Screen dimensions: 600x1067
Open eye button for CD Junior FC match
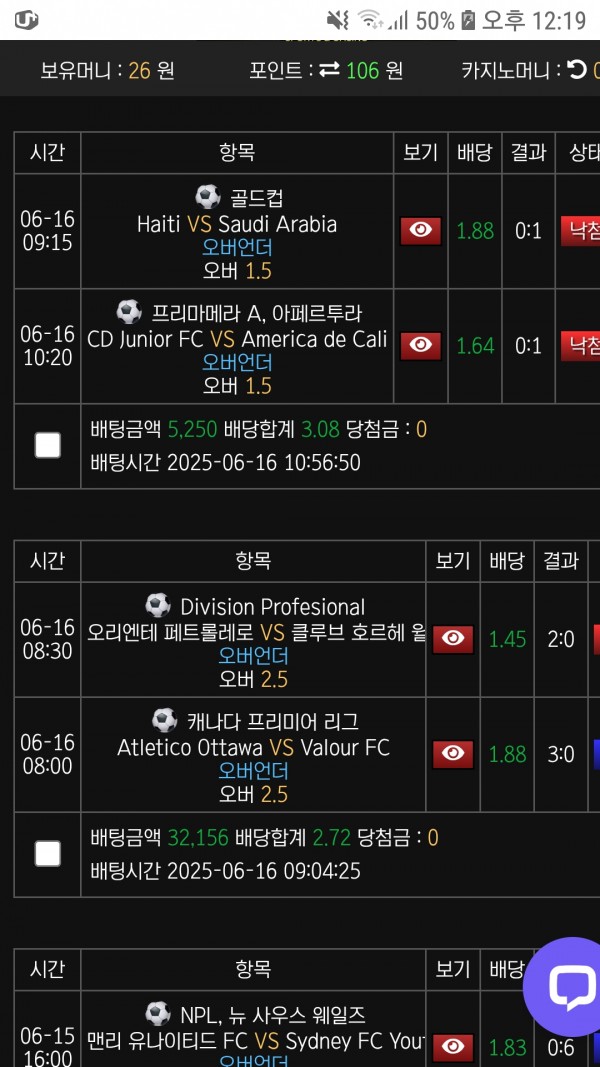click(x=420, y=346)
